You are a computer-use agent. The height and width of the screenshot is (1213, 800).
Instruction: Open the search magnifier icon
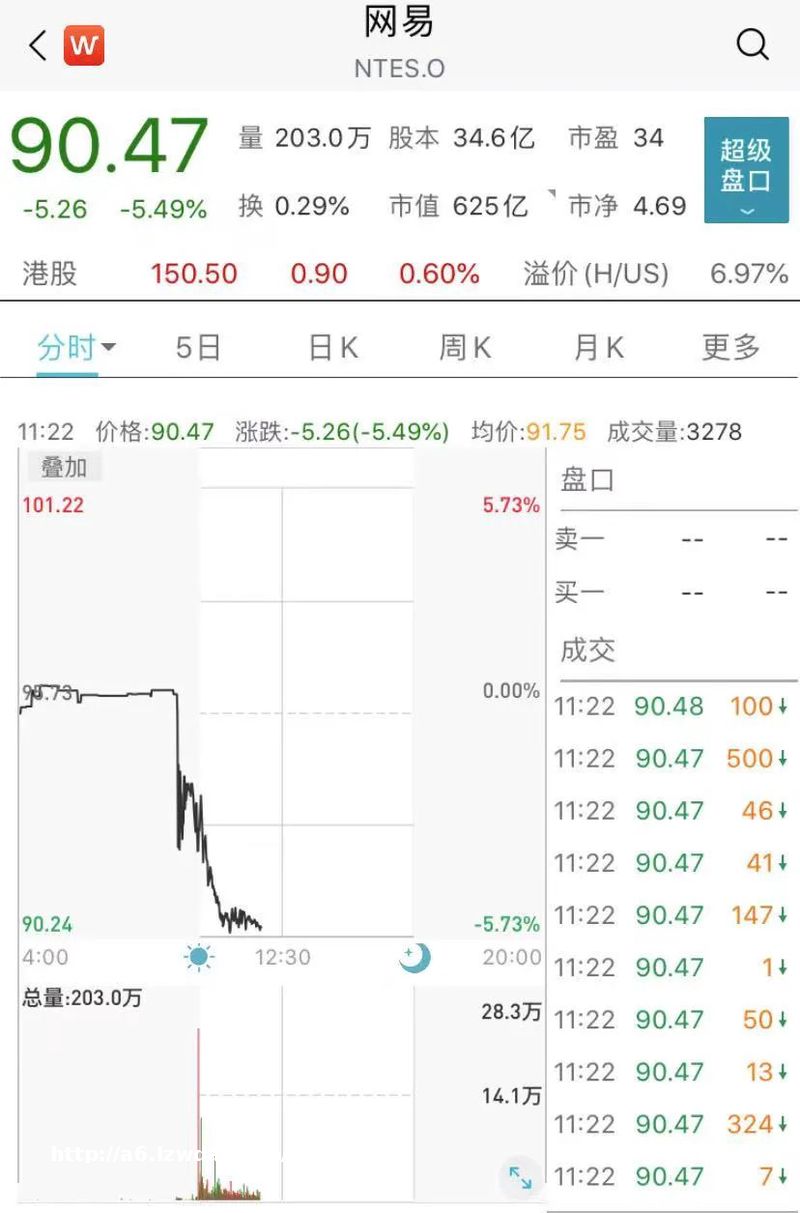tap(752, 44)
